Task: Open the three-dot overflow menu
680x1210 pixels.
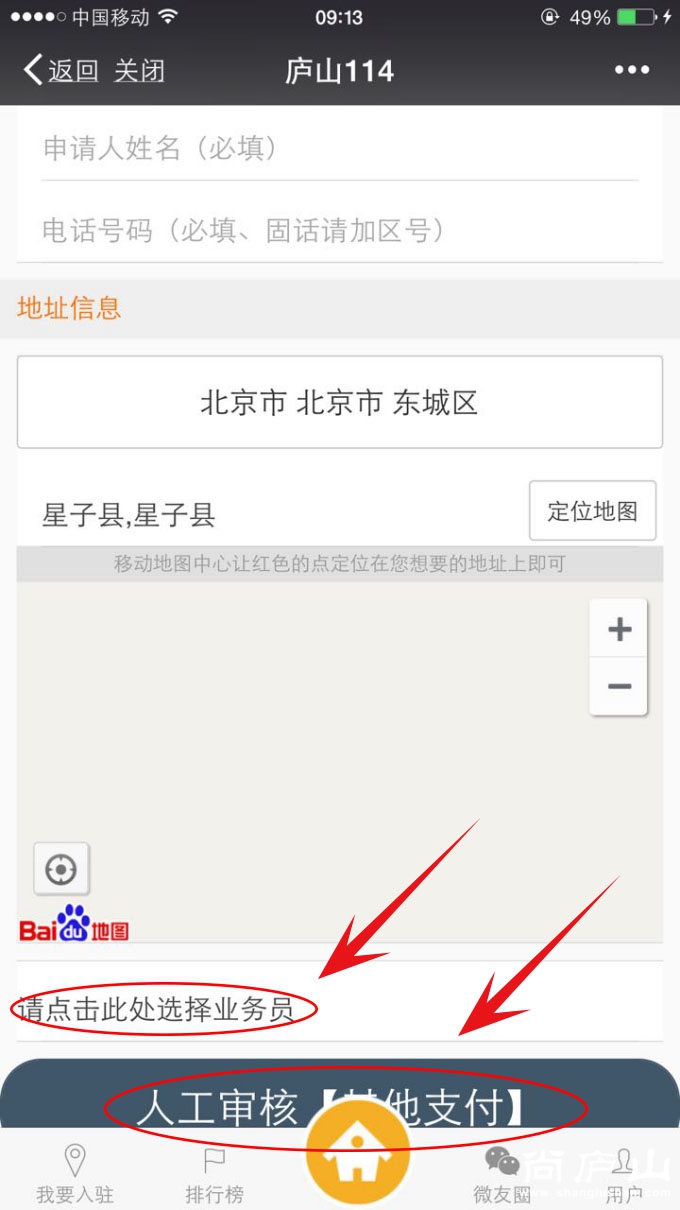Action: click(631, 70)
